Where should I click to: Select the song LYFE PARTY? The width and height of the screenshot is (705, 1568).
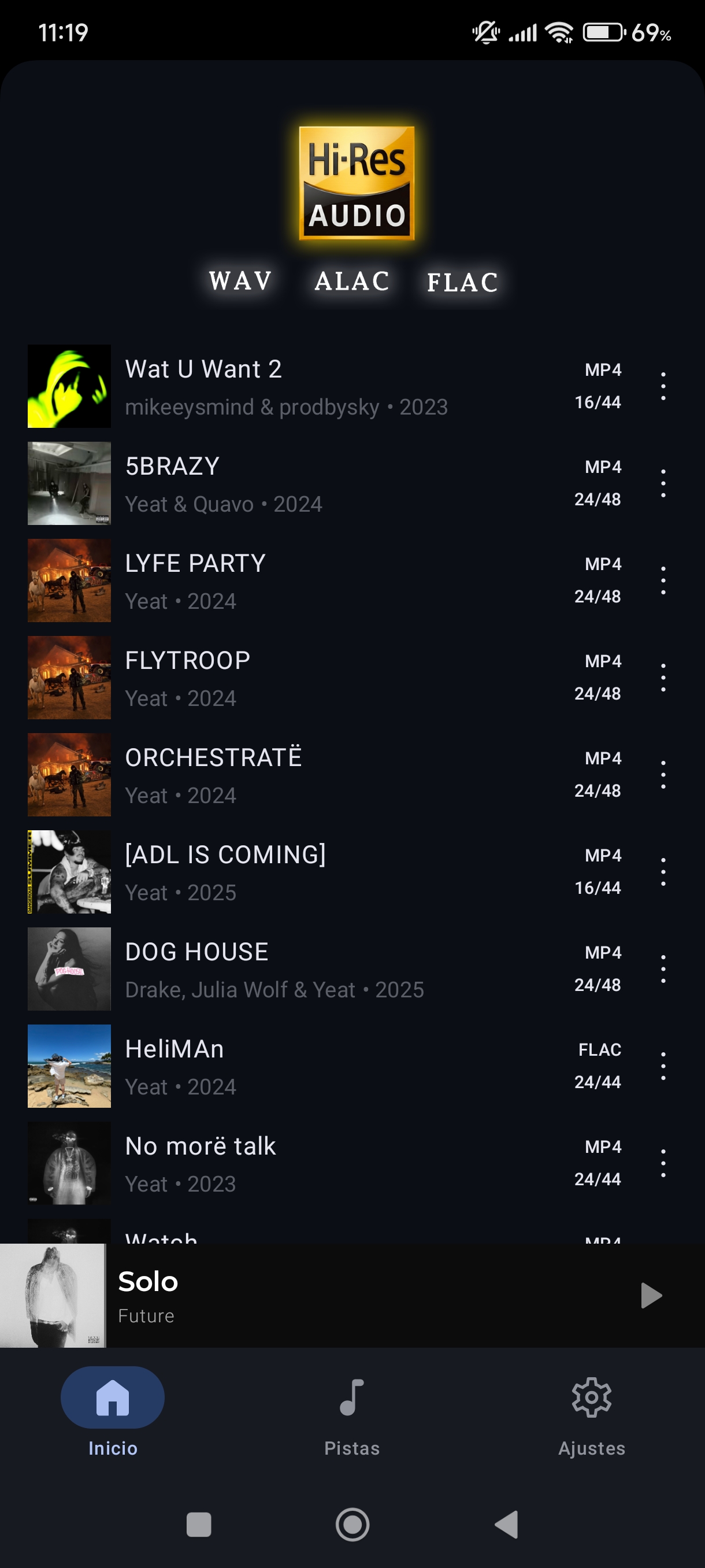(x=286, y=580)
